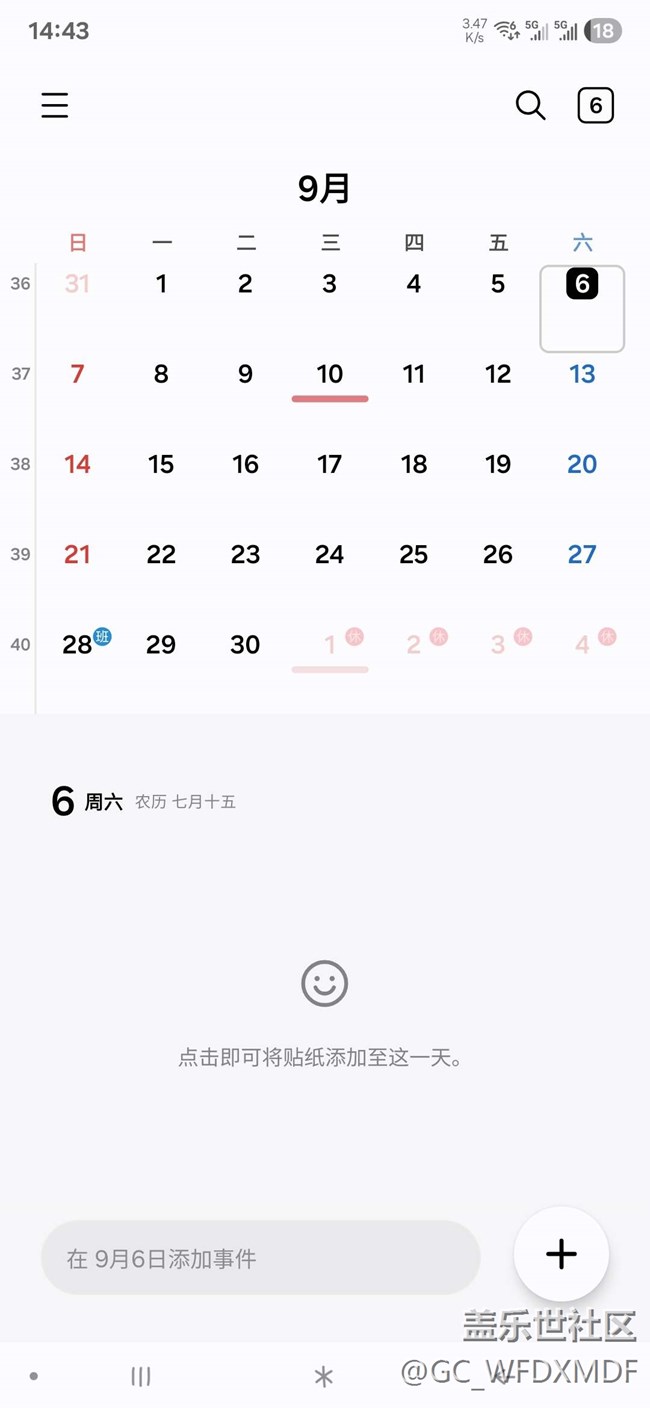This screenshot has width=650, height=1408.
Task: Select September 17 in the calendar
Action: 330,464
